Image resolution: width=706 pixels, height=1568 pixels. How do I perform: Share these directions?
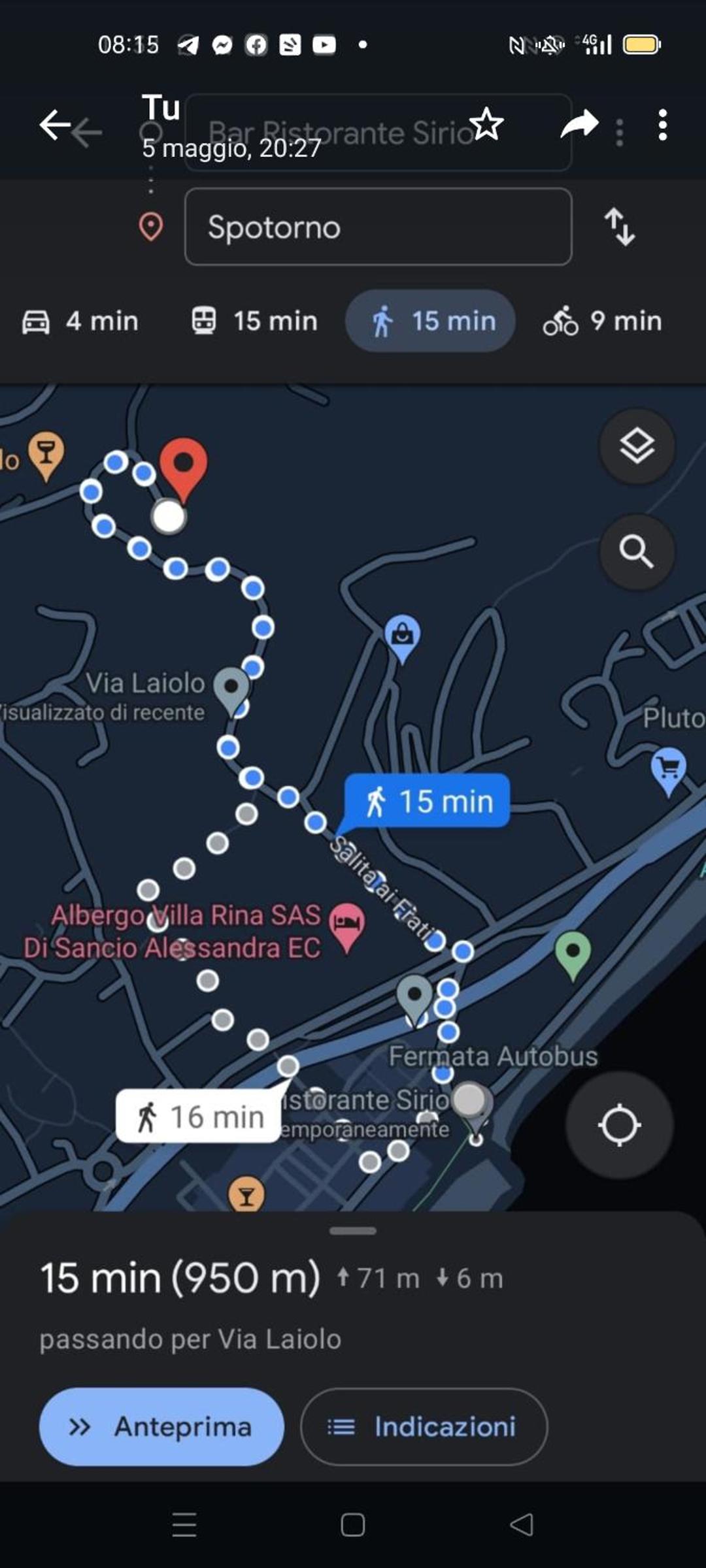(579, 125)
